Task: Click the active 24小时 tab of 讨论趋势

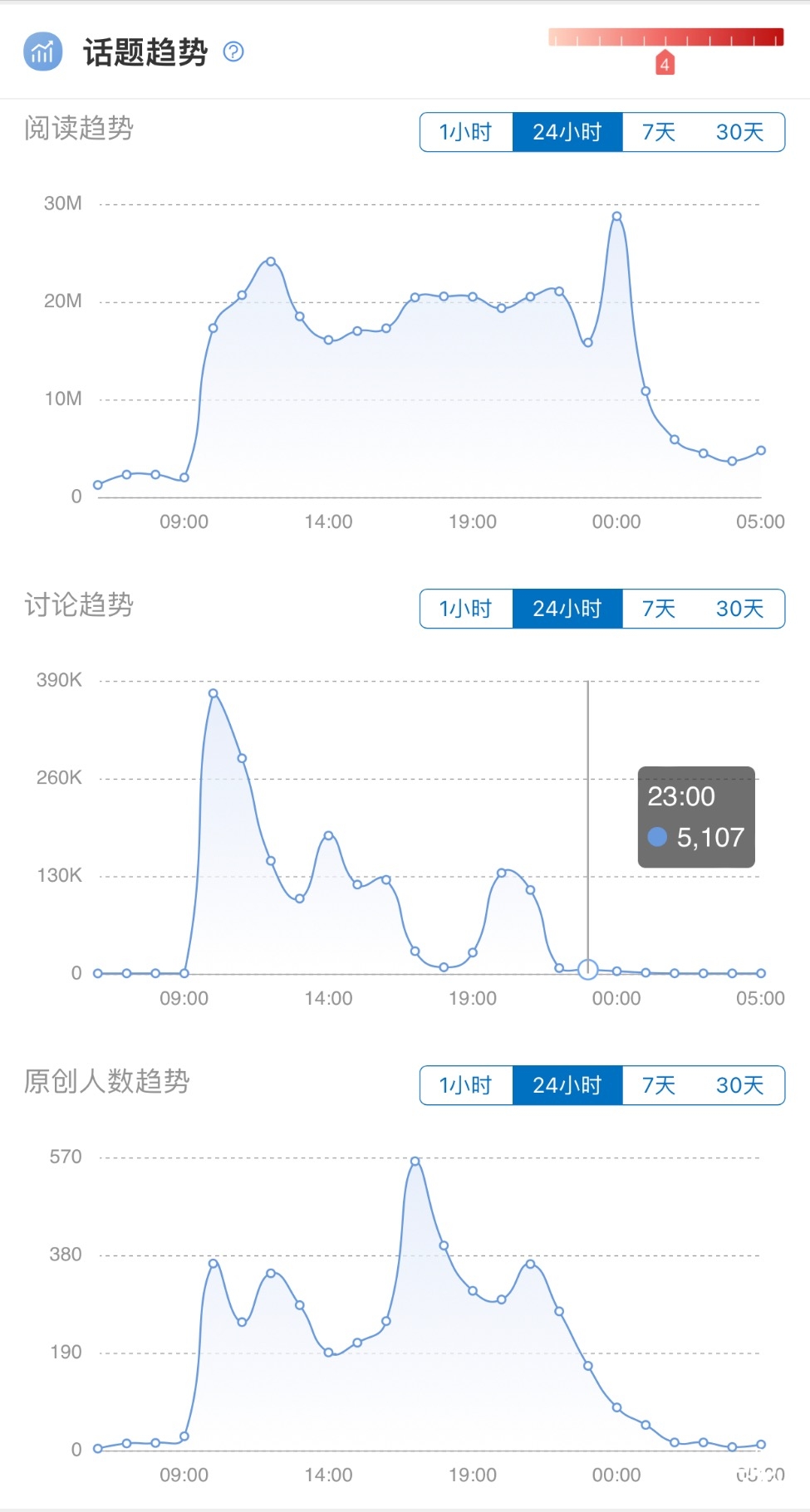Action: pyautogui.click(x=566, y=608)
